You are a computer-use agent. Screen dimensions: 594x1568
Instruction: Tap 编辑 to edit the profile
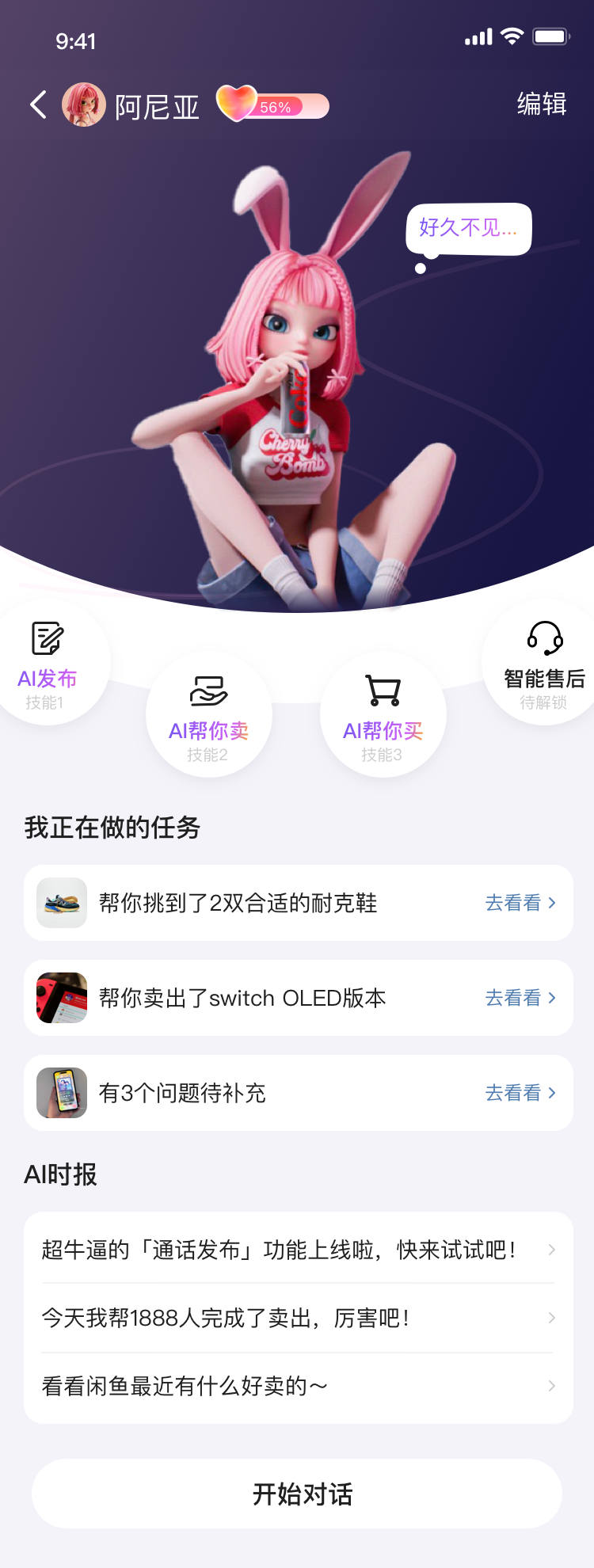(542, 105)
